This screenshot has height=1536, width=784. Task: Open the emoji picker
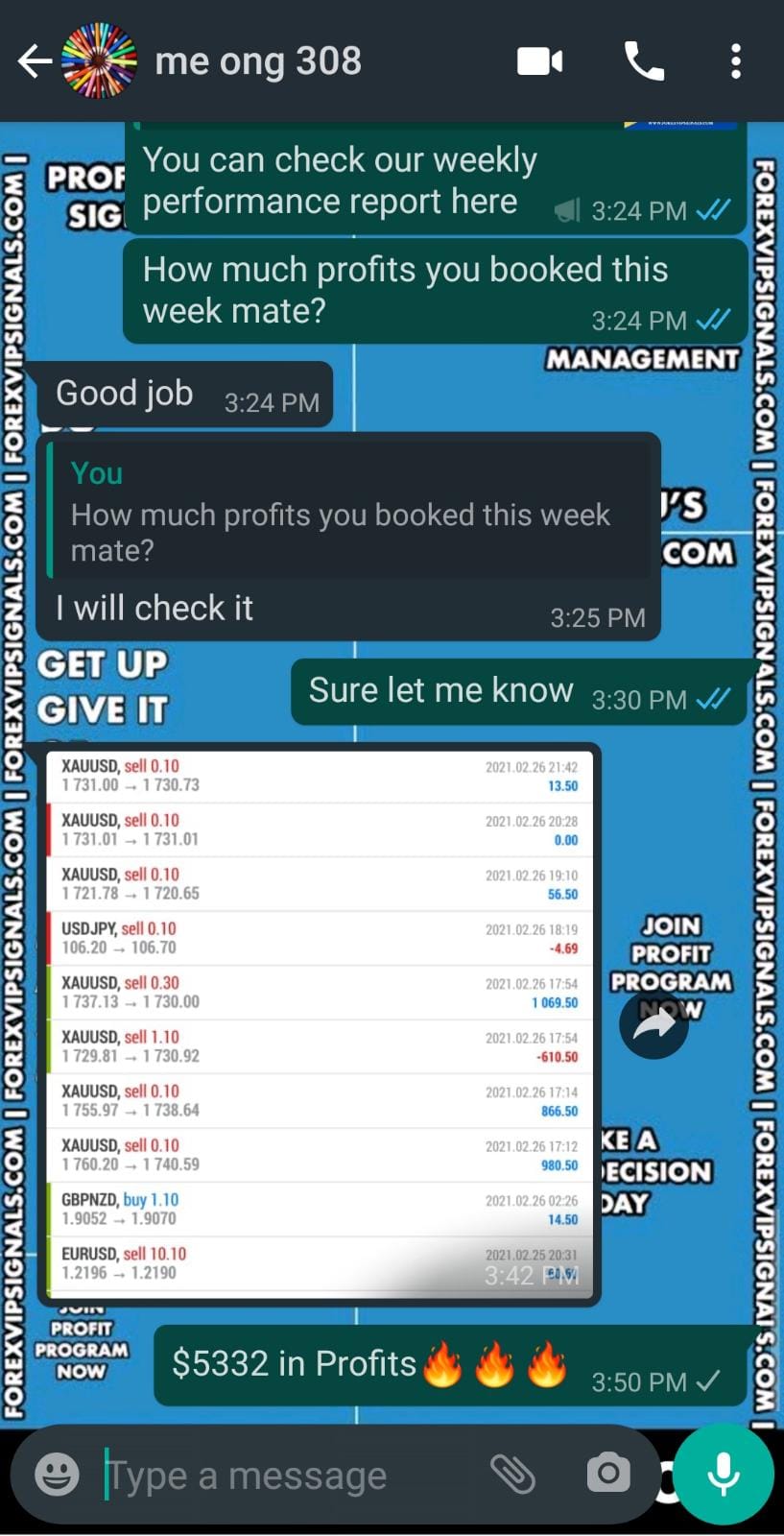(x=57, y=1475)
